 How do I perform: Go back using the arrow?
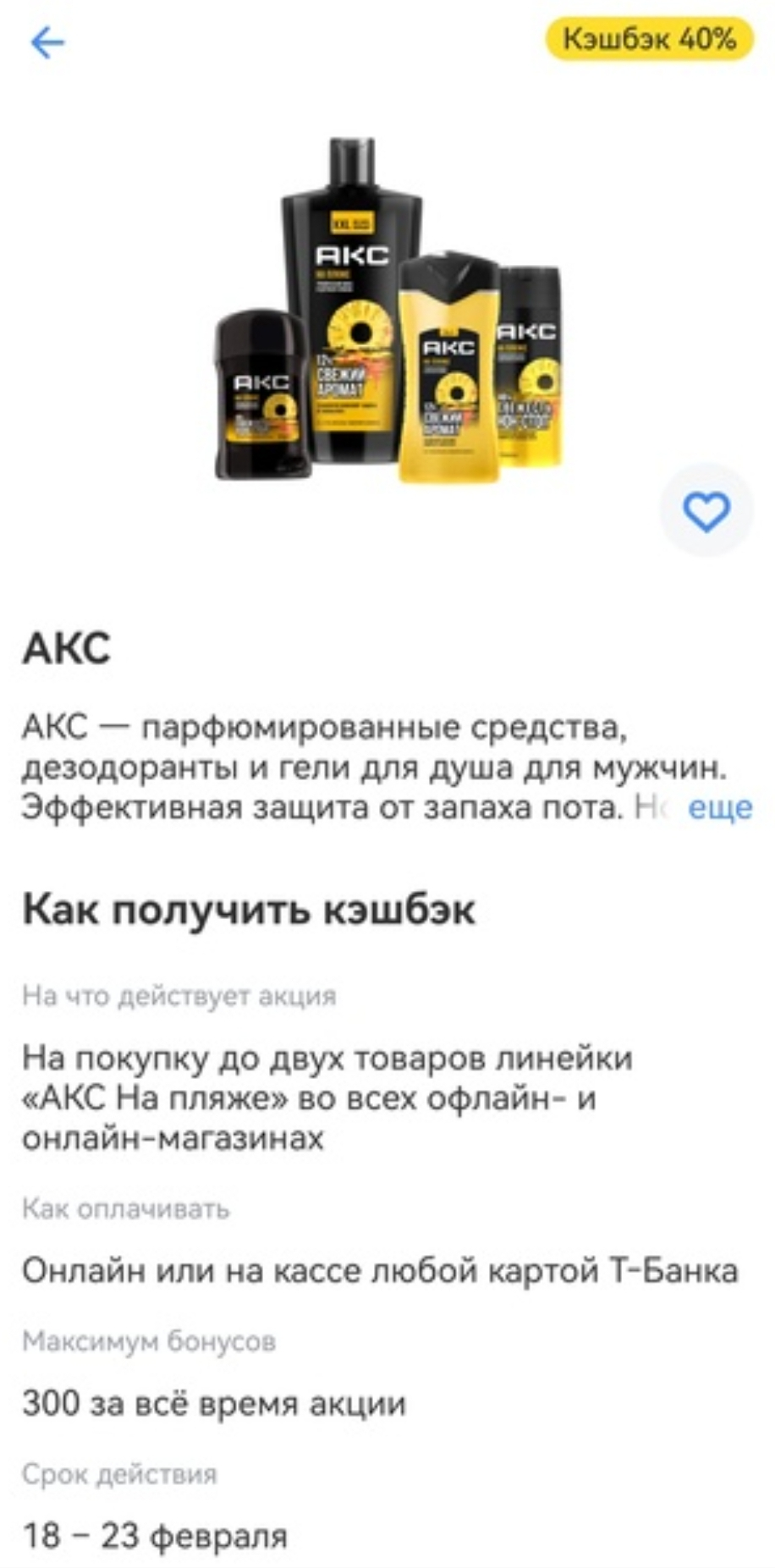pyautogui.click(x=47, y=42)
